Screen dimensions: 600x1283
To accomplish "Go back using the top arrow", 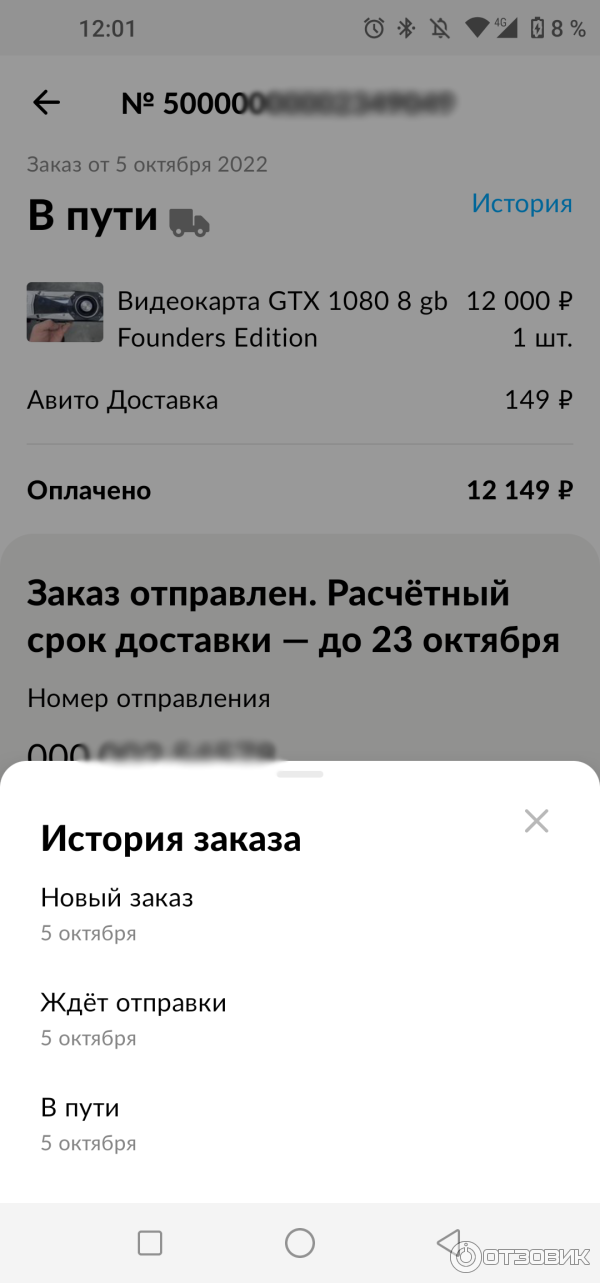I will click(47, 102).
